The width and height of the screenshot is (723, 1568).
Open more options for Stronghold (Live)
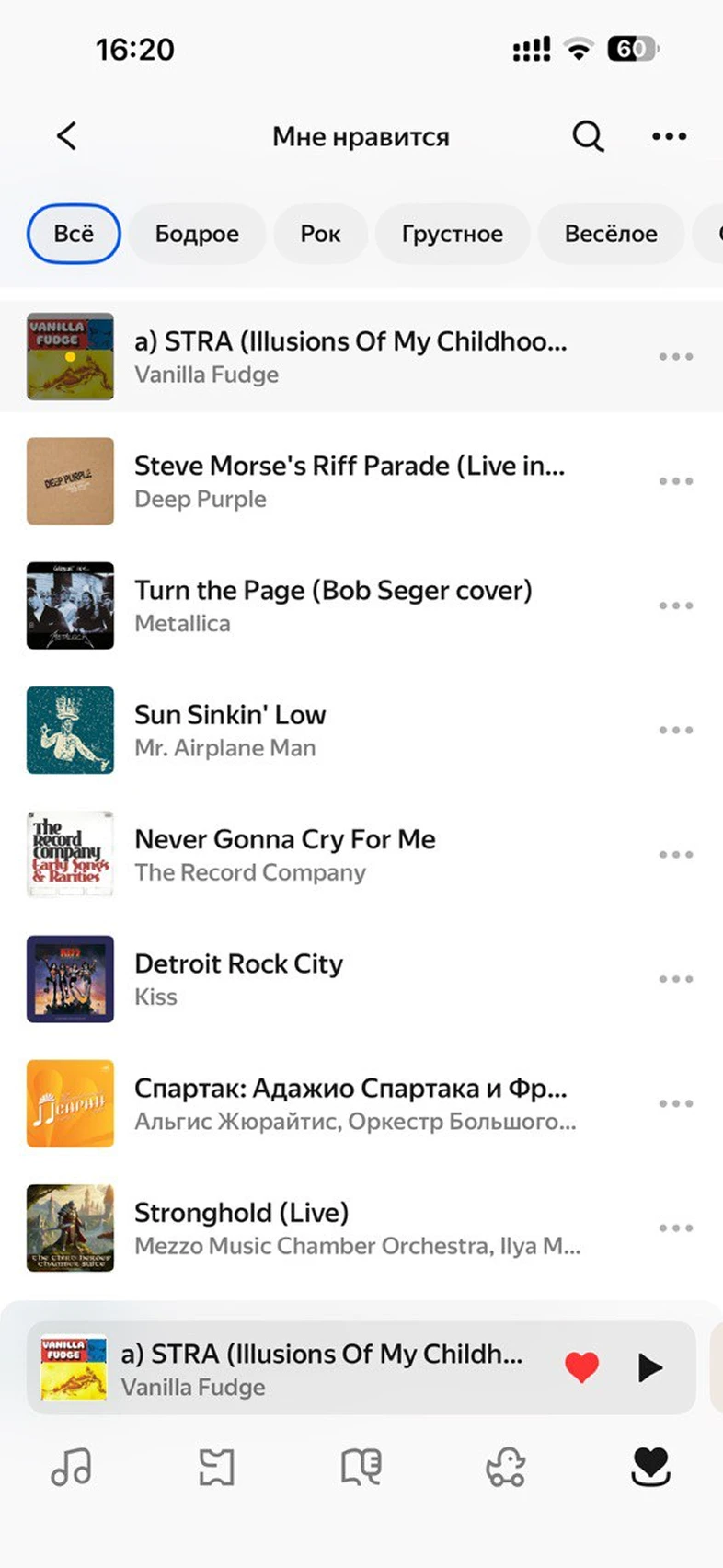675,1228
